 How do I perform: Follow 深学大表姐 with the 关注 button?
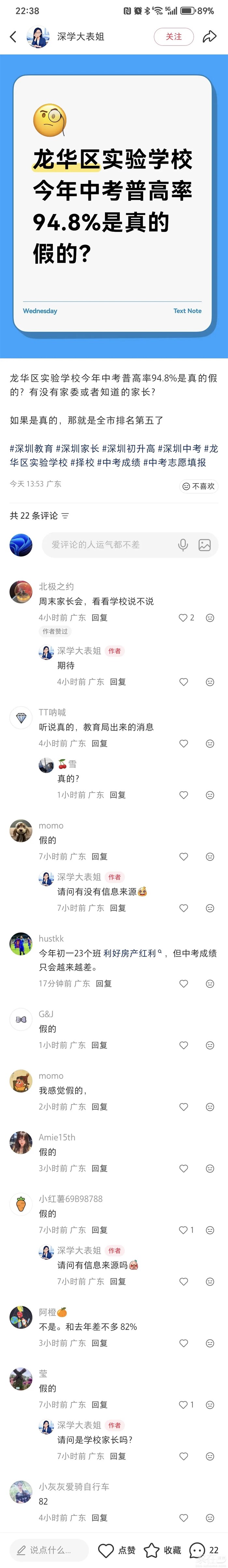(x=174, y=36)
